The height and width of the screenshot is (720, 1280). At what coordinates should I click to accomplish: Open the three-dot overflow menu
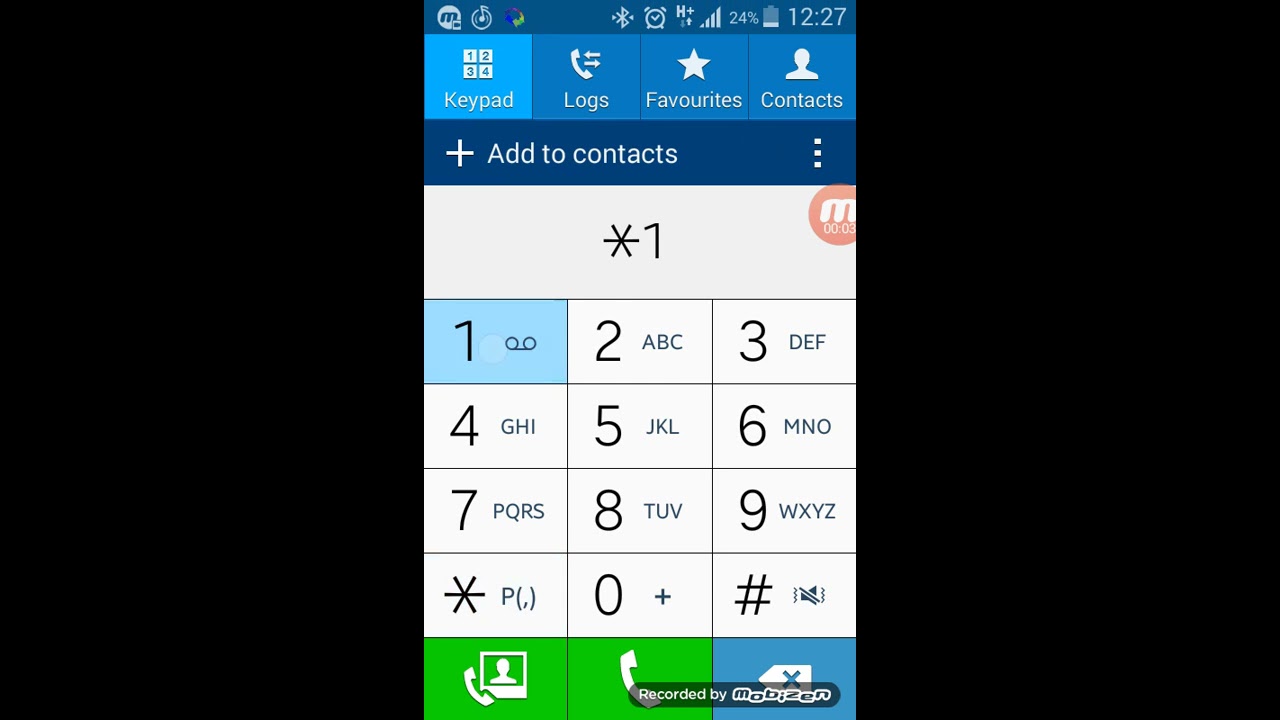pyautogui.click(x=817, y=154)
